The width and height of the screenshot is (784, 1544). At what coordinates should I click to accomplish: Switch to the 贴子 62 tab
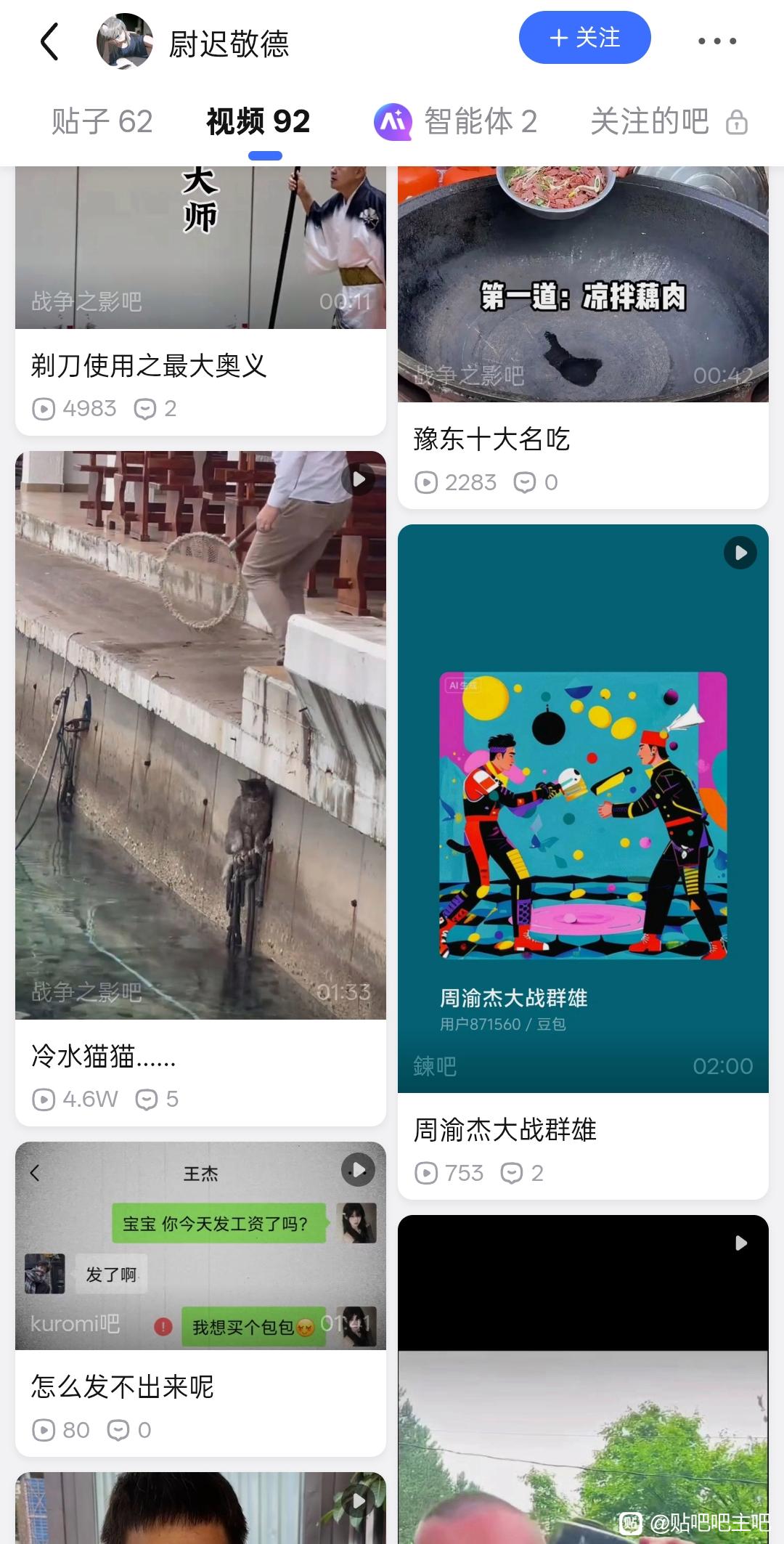pos(102,122)
